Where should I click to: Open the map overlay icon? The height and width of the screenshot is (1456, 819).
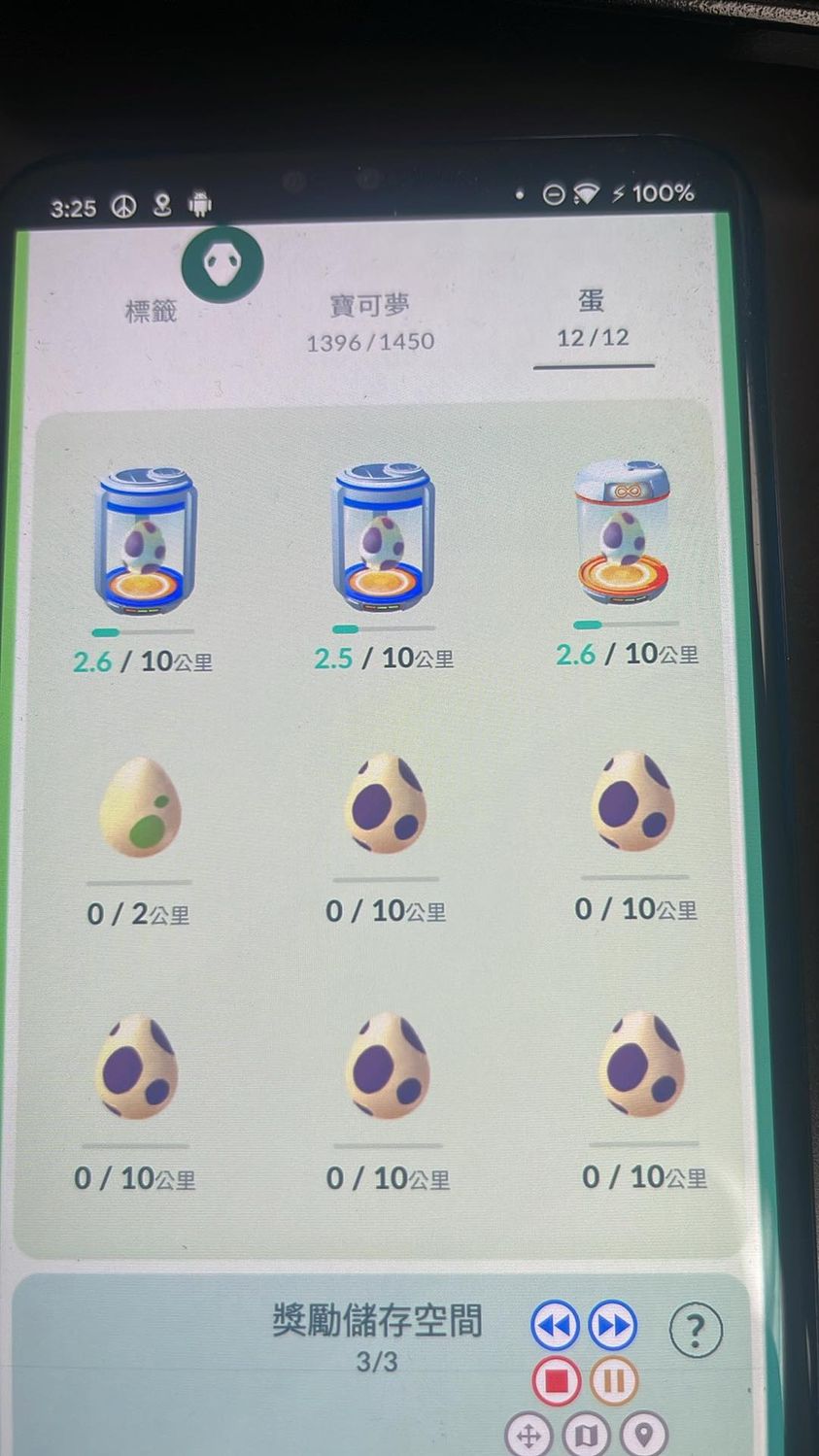click(x=587, y=1435)
